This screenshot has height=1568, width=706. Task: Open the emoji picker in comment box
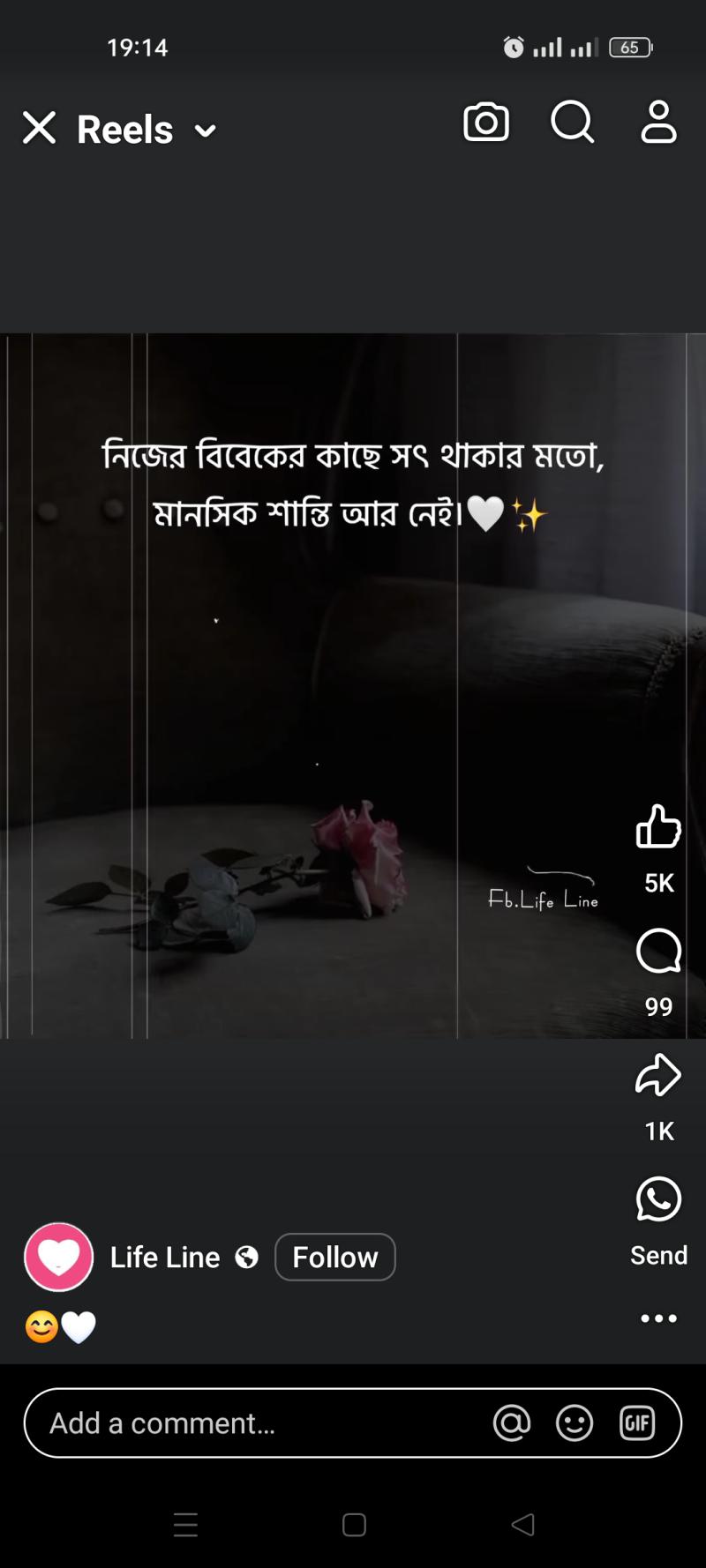click(575, 1423)
